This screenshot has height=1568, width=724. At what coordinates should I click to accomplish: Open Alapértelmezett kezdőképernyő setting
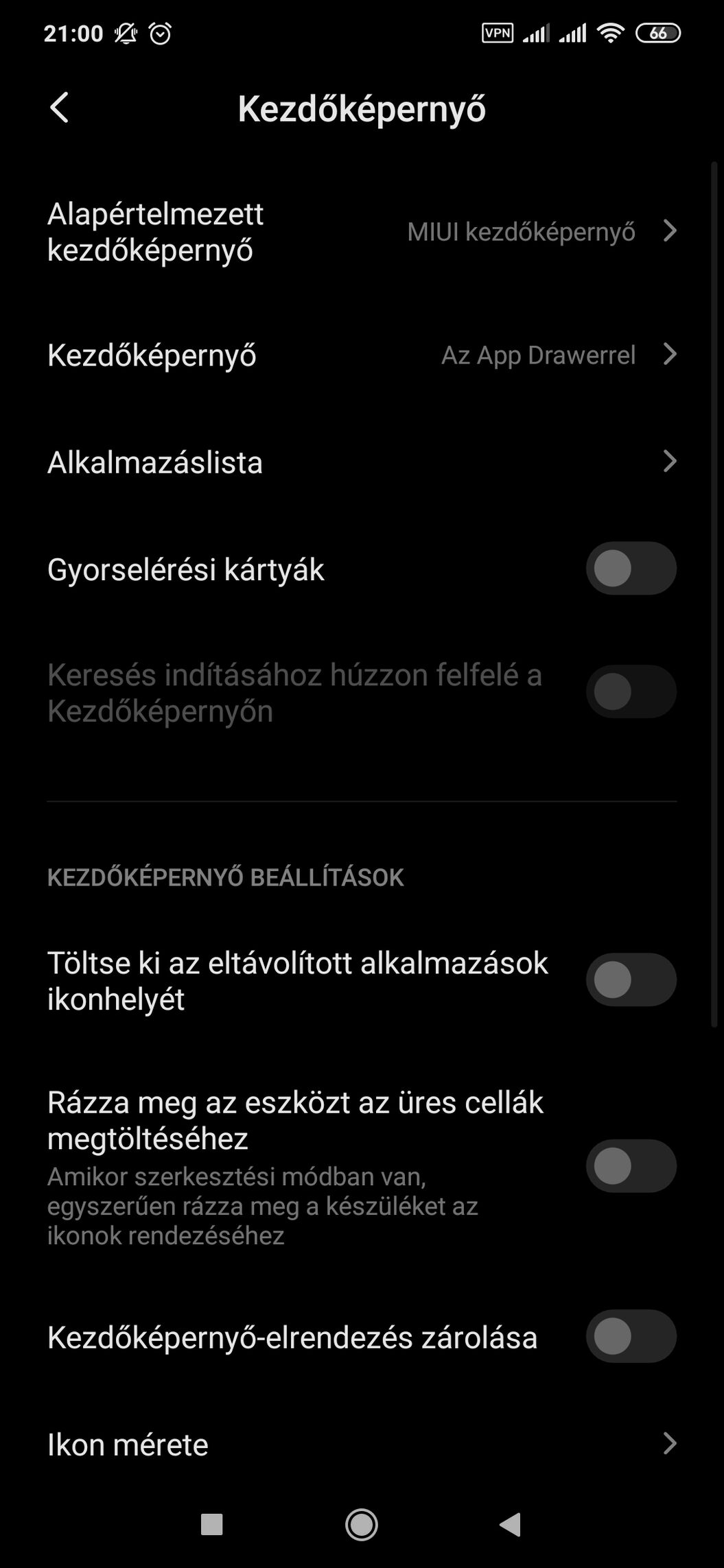coord(362,232)
